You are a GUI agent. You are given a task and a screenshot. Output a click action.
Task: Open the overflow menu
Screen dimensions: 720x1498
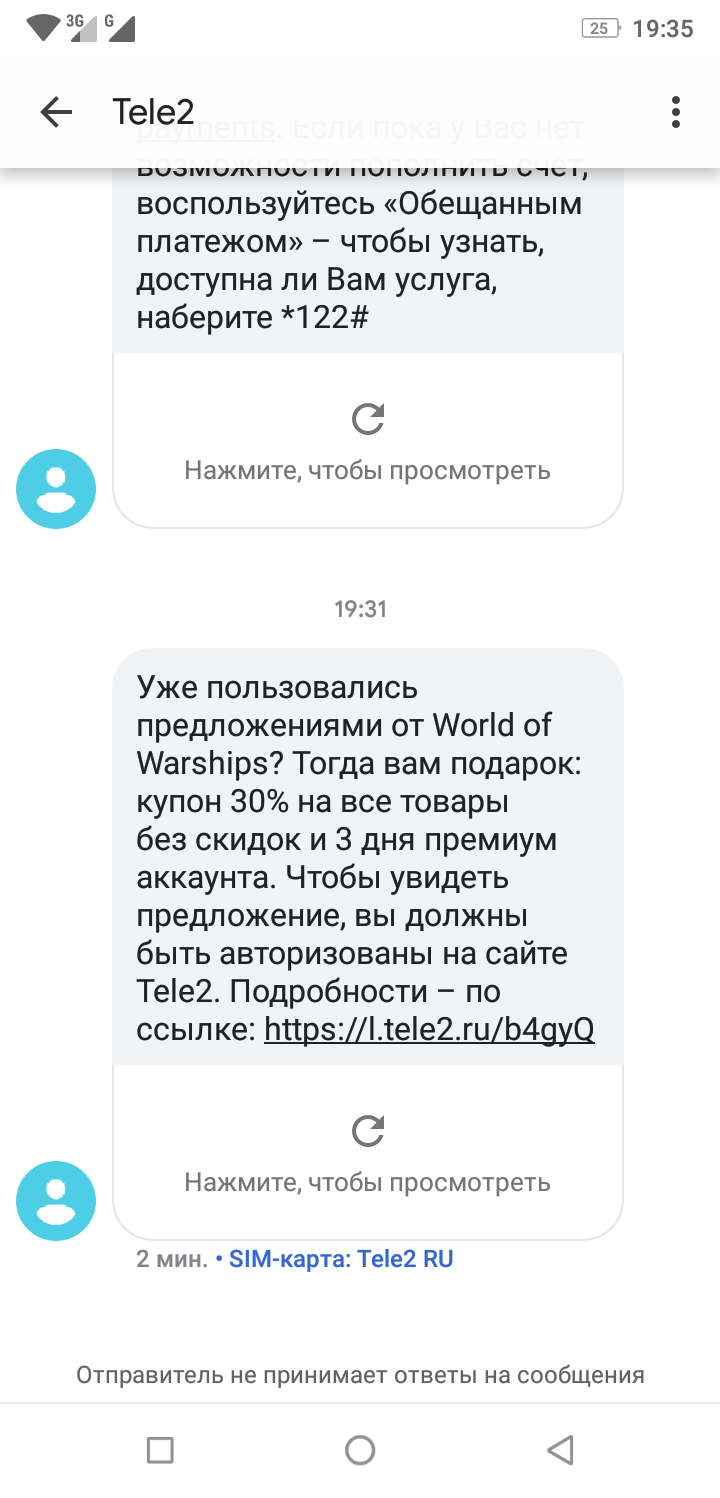pos(676,112)
